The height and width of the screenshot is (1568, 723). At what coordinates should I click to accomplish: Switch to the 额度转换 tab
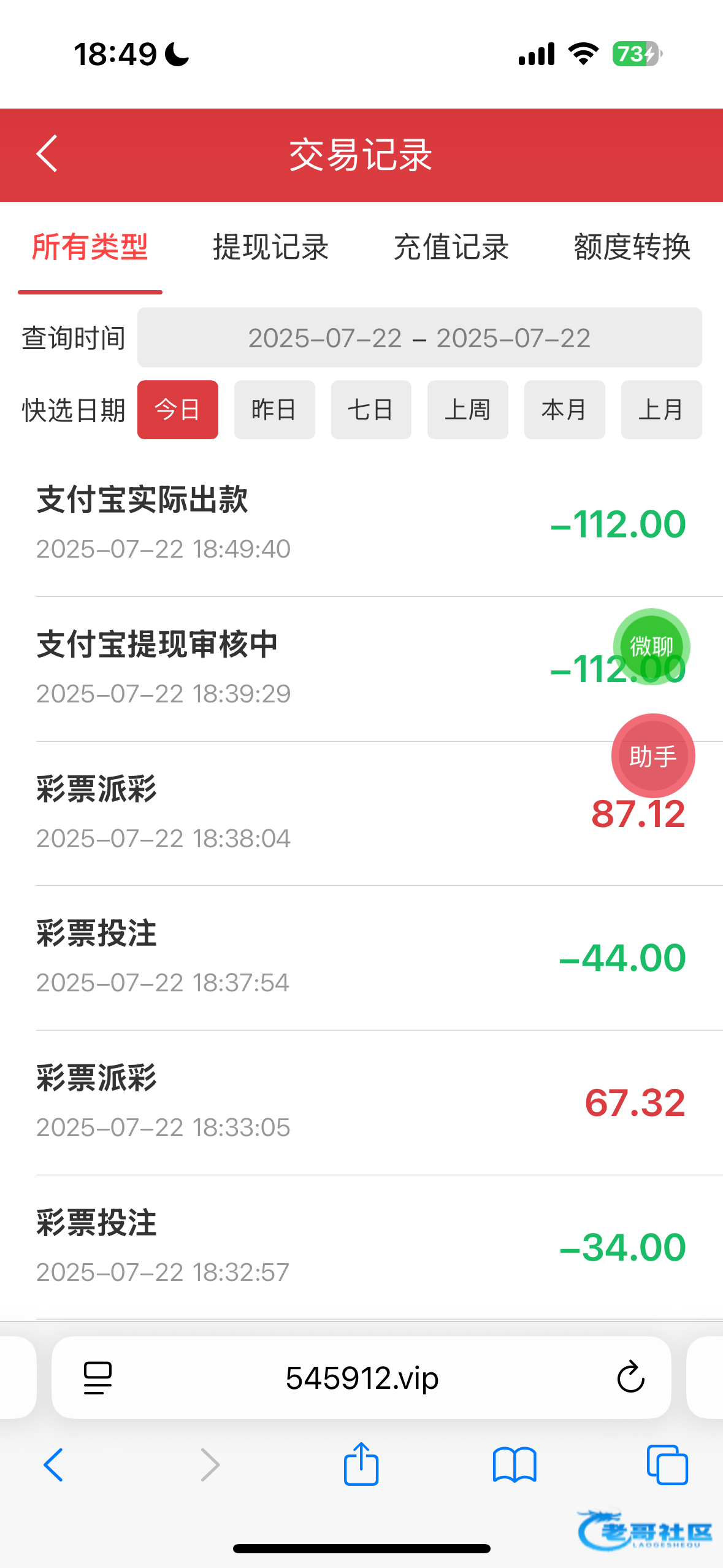coord(632,247)
